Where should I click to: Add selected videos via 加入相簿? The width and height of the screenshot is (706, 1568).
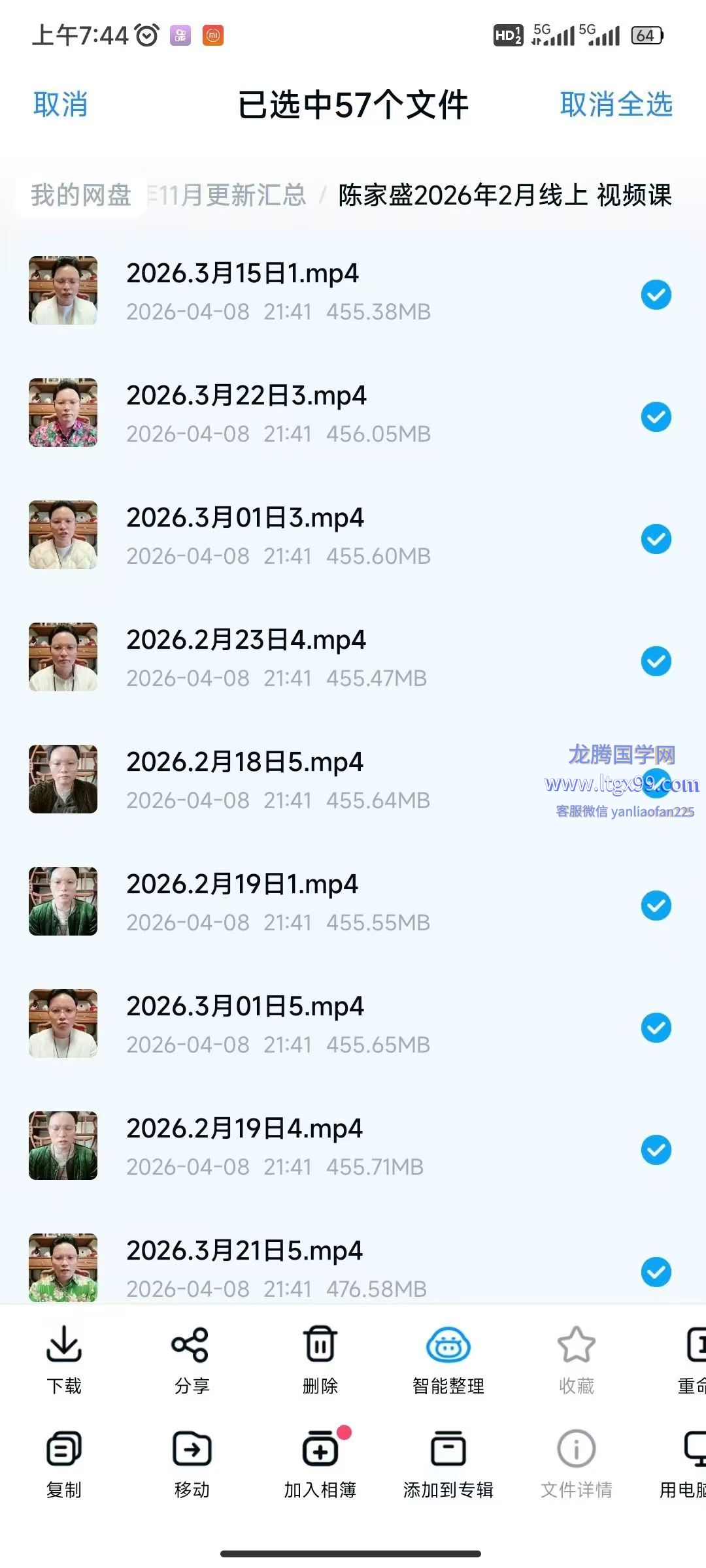(x=320, y=1463)
